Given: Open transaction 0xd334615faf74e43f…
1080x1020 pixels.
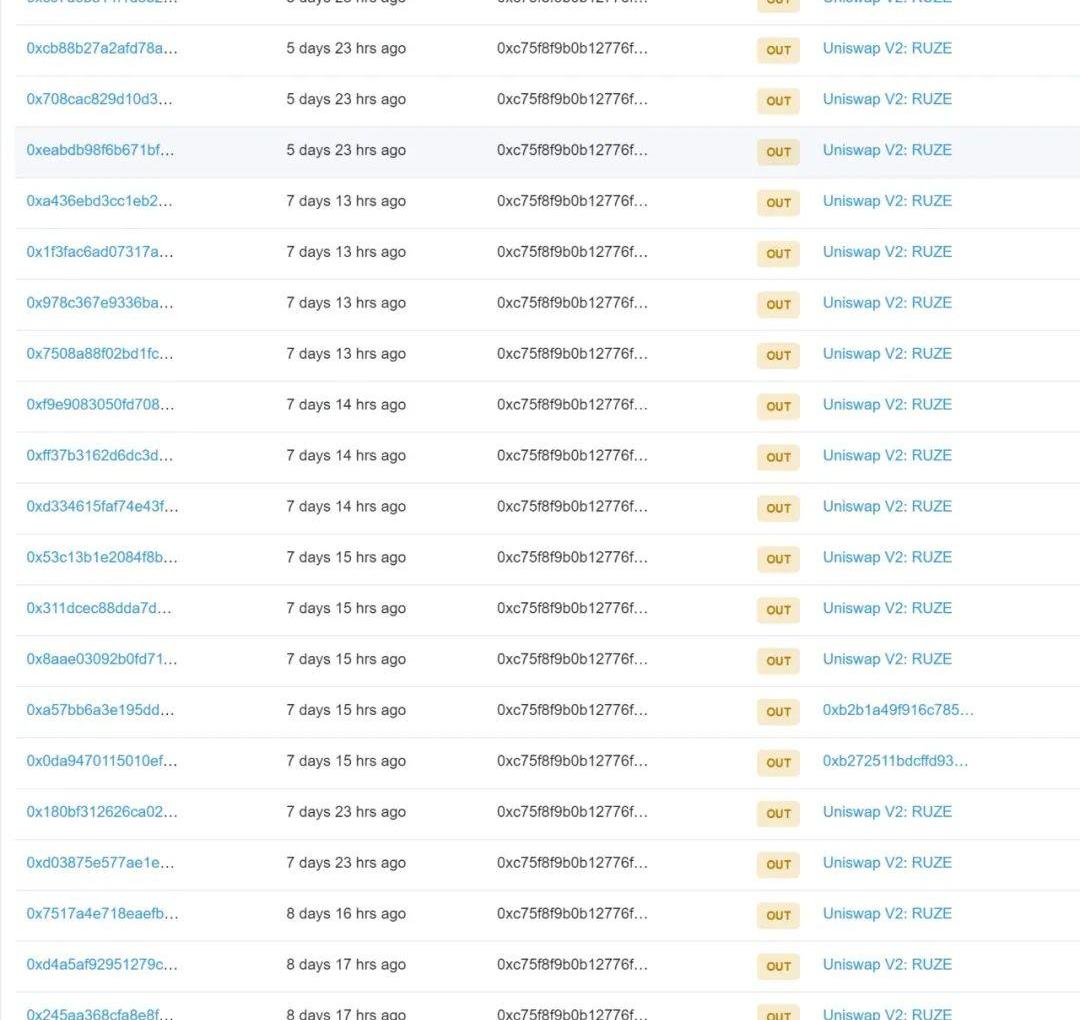Looking at the screenshot, I should [102, 507].
